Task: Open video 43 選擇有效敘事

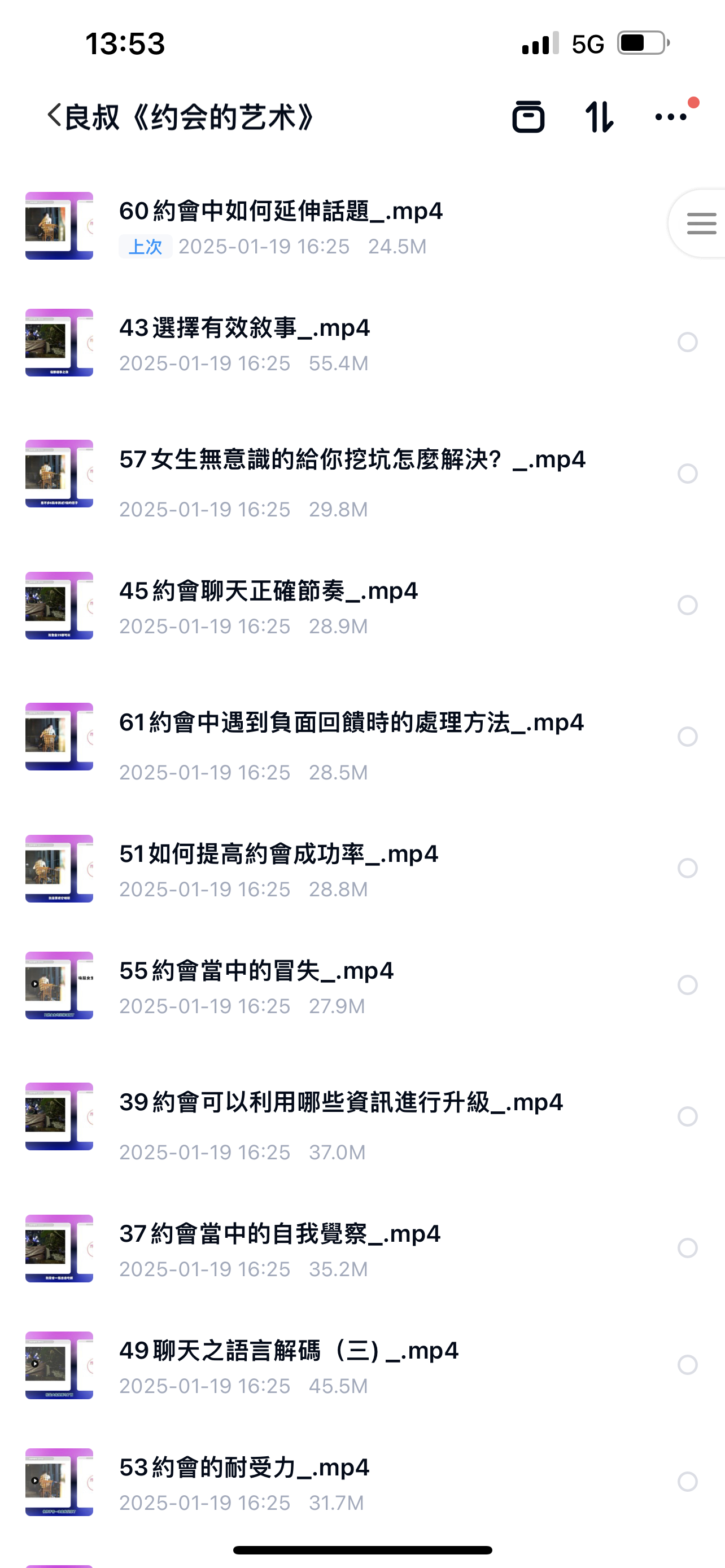Action: tap(244, 329)
